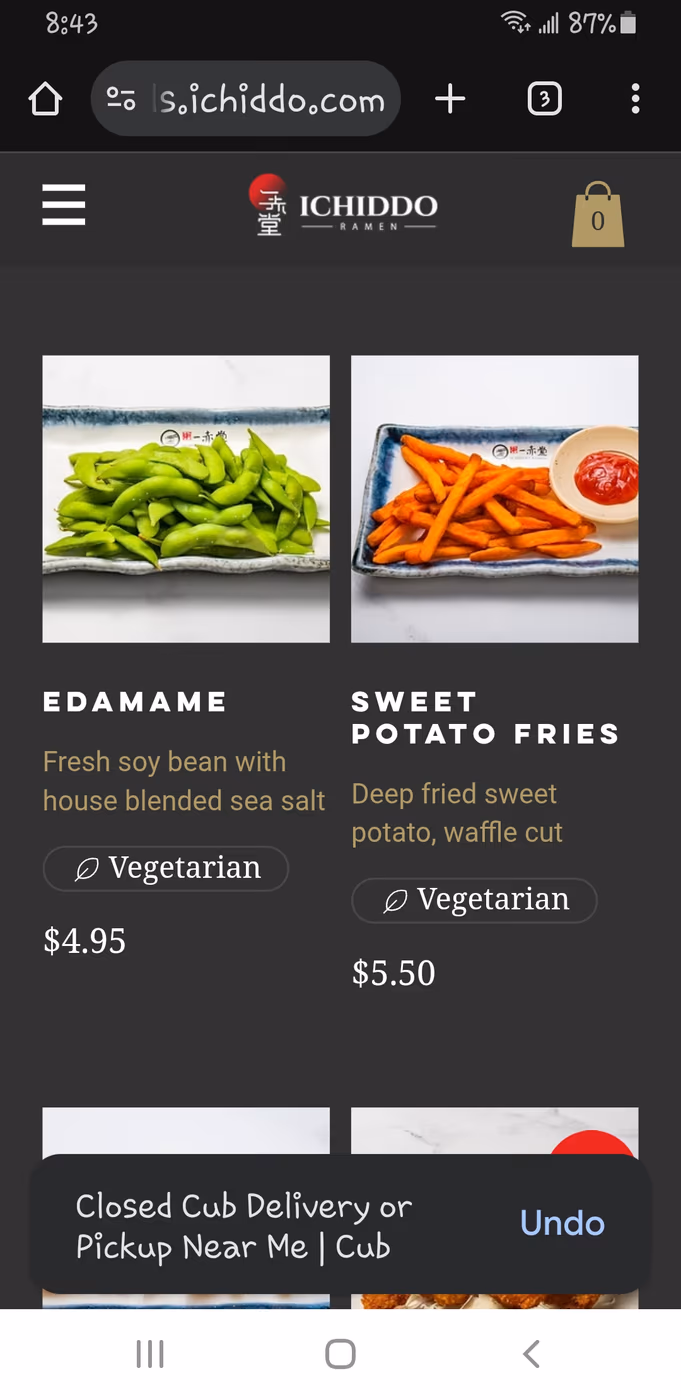Open a new browser tab

click(450, 99)
